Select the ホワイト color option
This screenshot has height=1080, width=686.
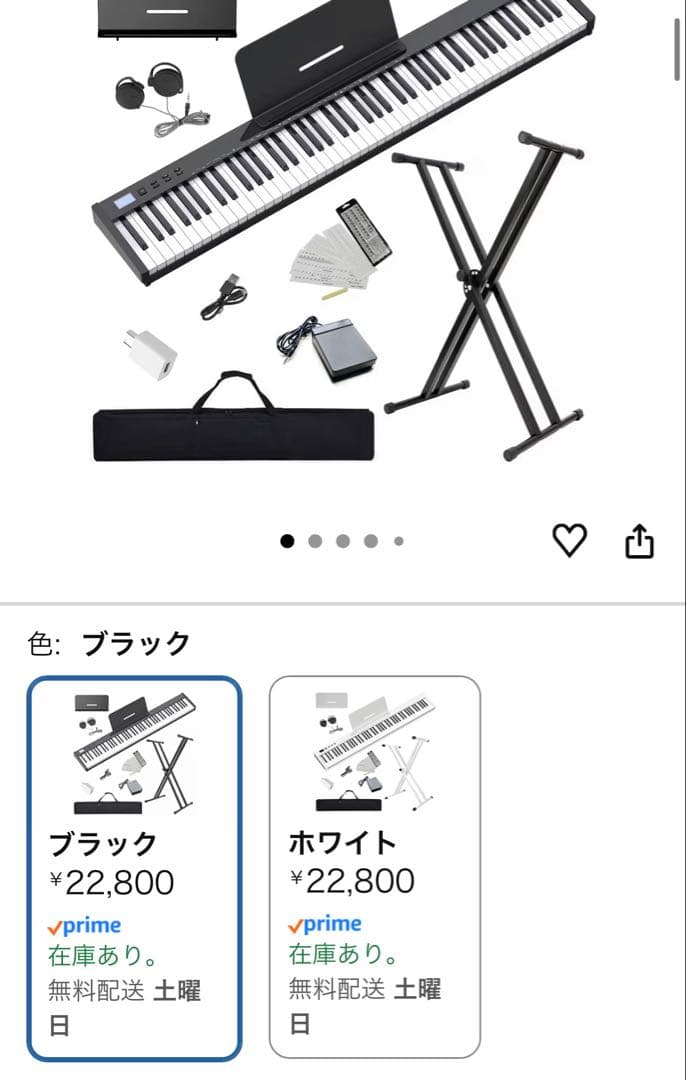click(x=374, y=867)
